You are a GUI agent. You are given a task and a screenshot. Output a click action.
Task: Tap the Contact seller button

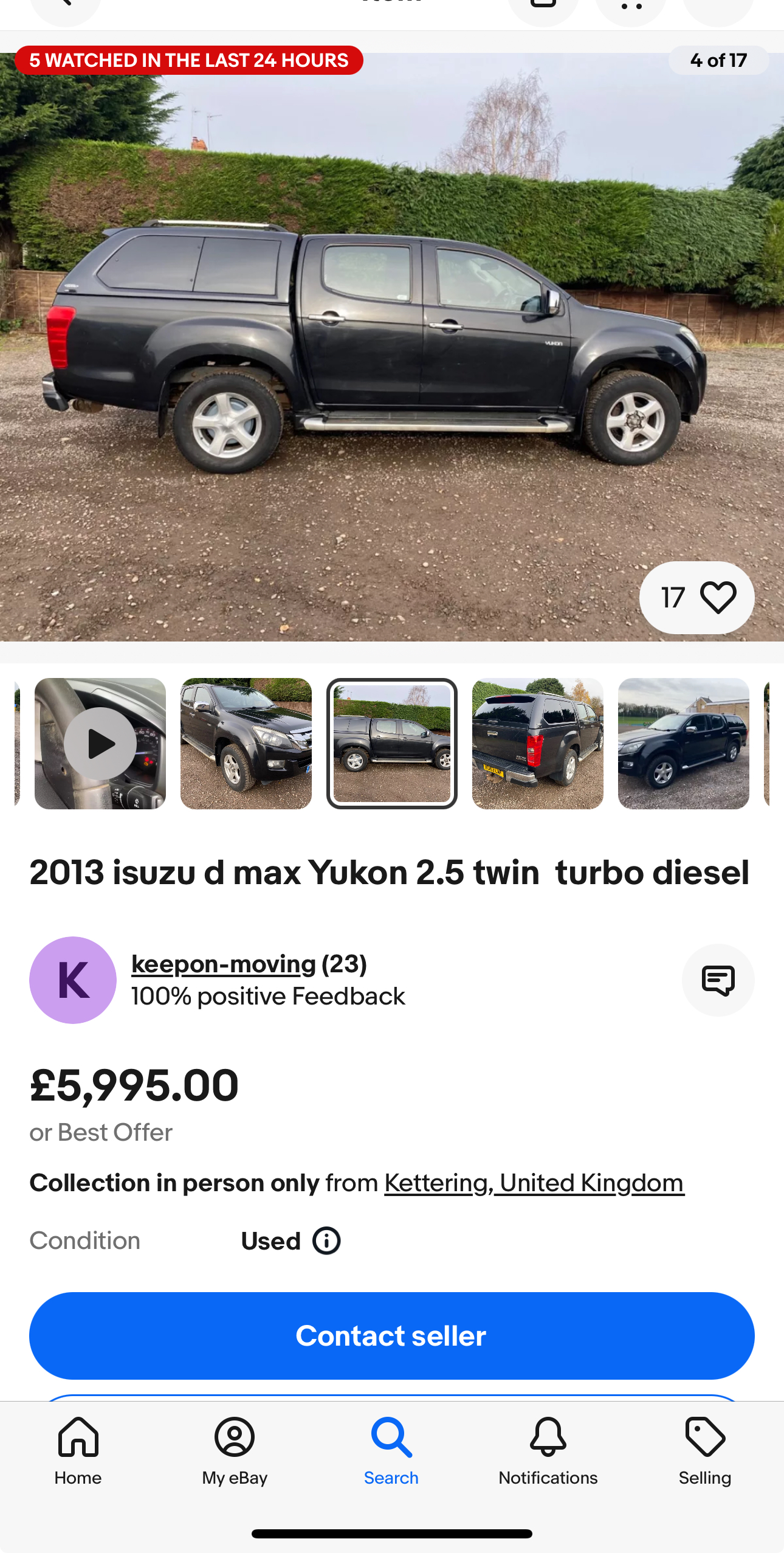point(392,1335)
